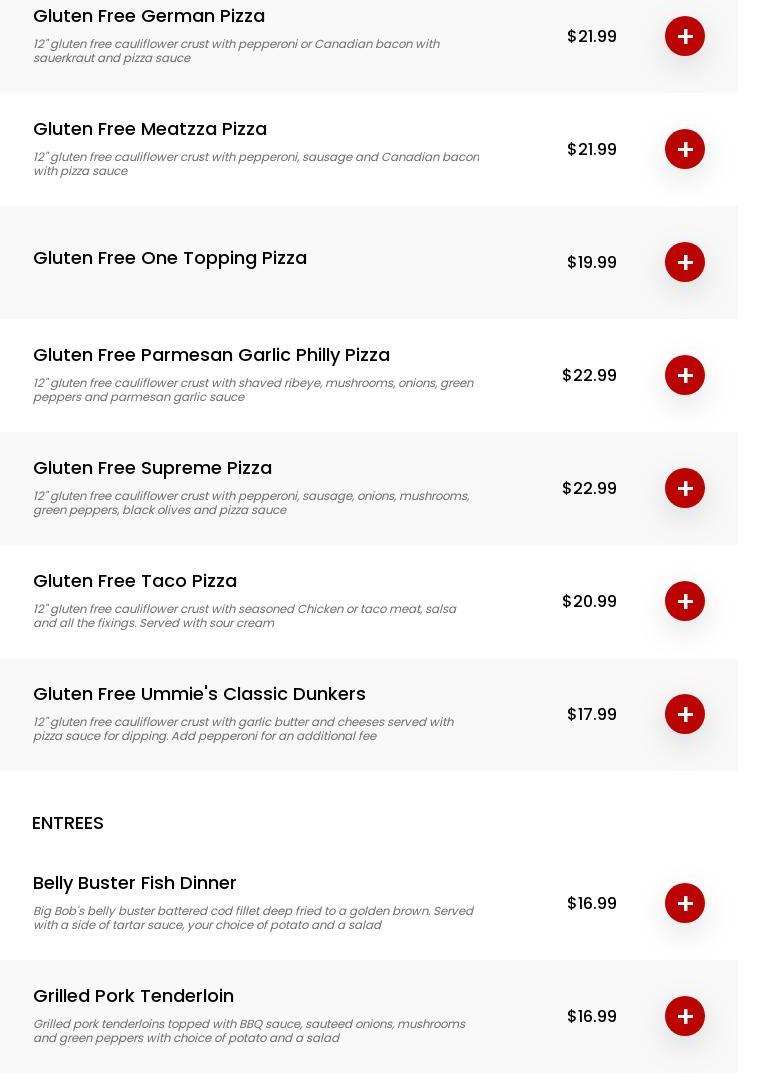Tap plus for Gluten Free One Topping Pizza
Screen dimensions: 770x1091
point(685,262)
